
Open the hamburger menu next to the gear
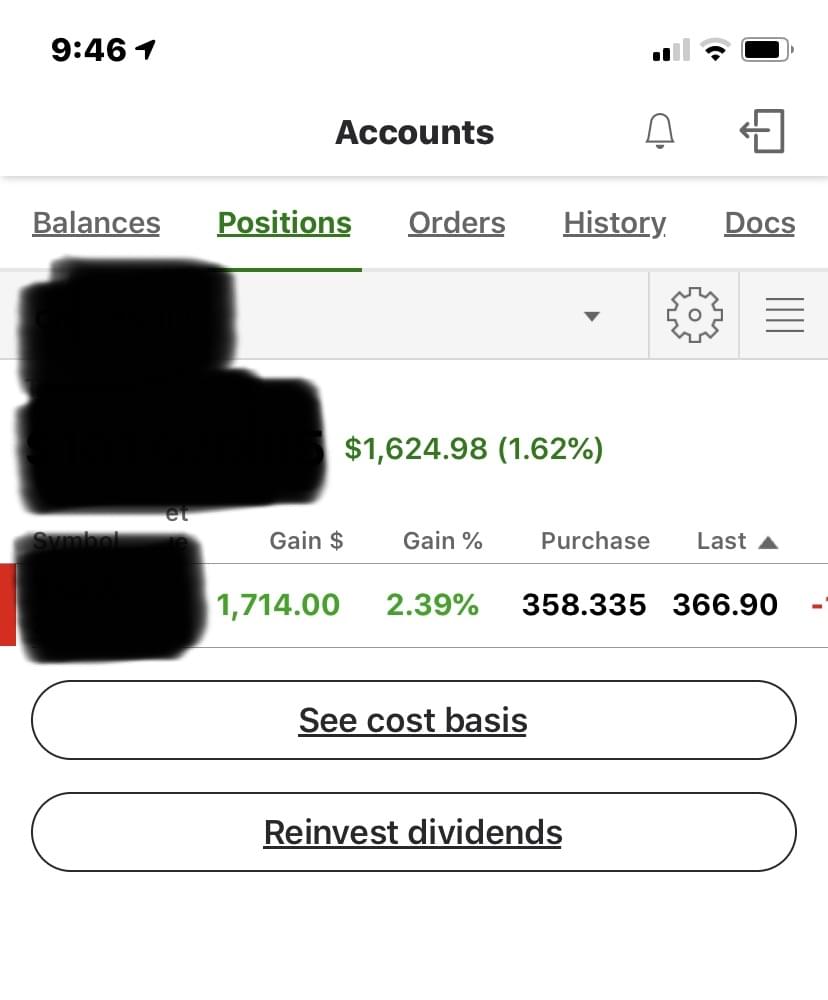[785, 314]
